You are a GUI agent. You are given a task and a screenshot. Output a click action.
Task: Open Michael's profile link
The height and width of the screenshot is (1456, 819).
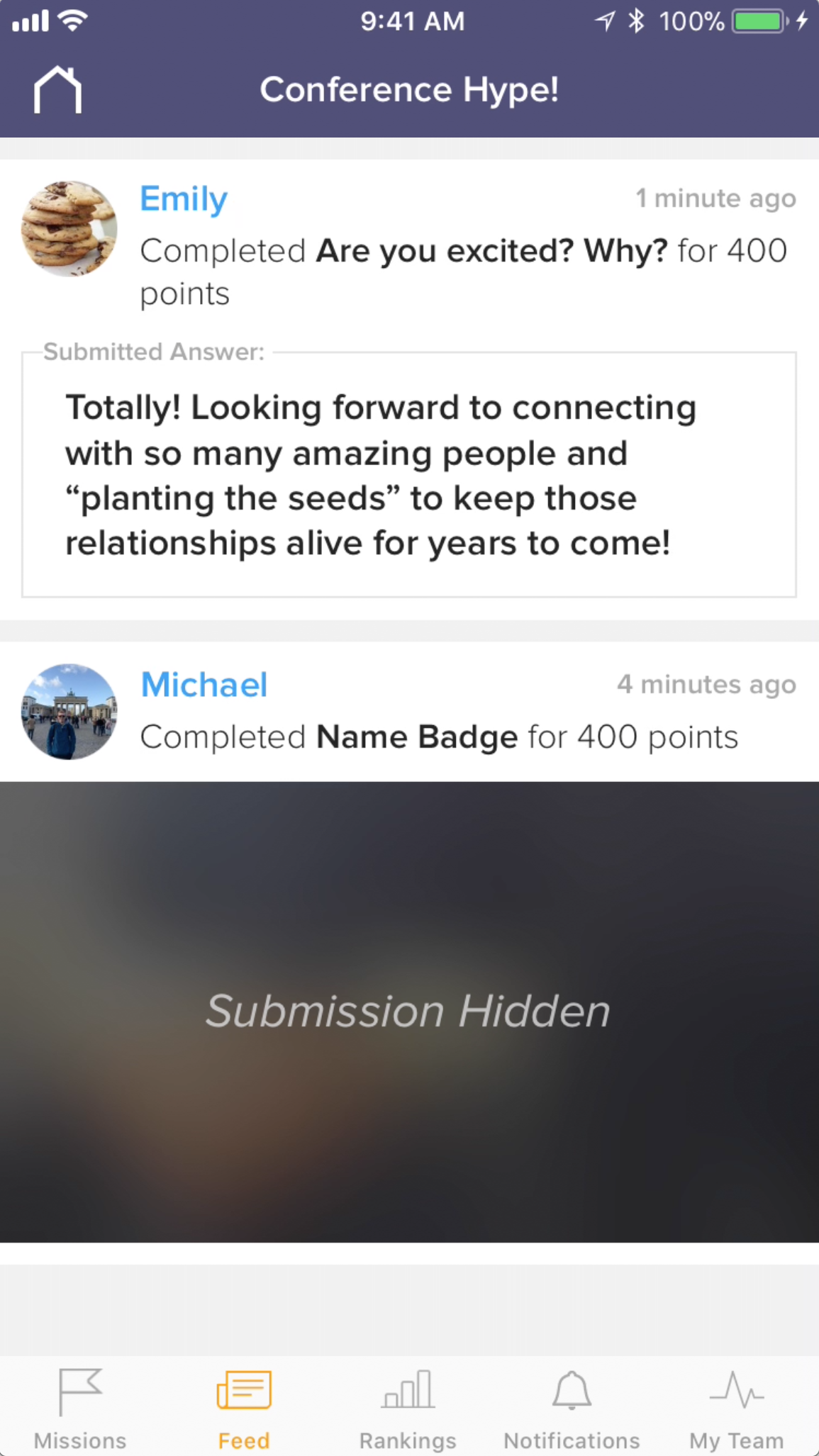click(x=204, y=684)
